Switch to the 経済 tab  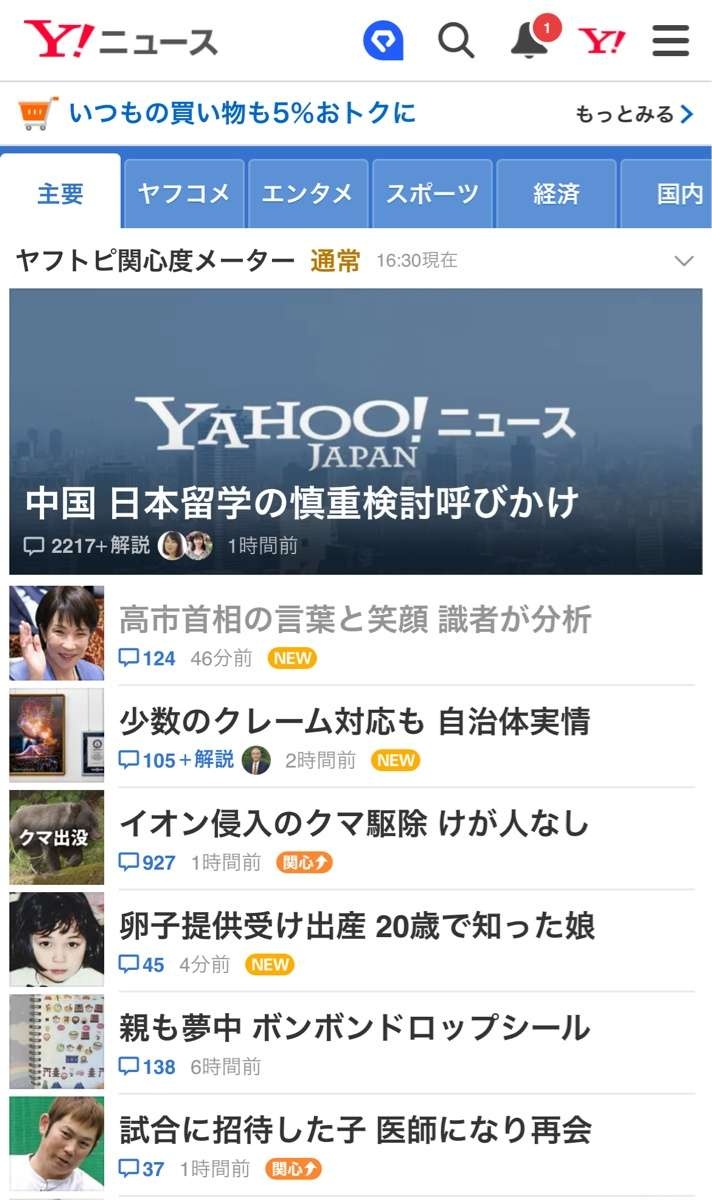tap(556, 194)
